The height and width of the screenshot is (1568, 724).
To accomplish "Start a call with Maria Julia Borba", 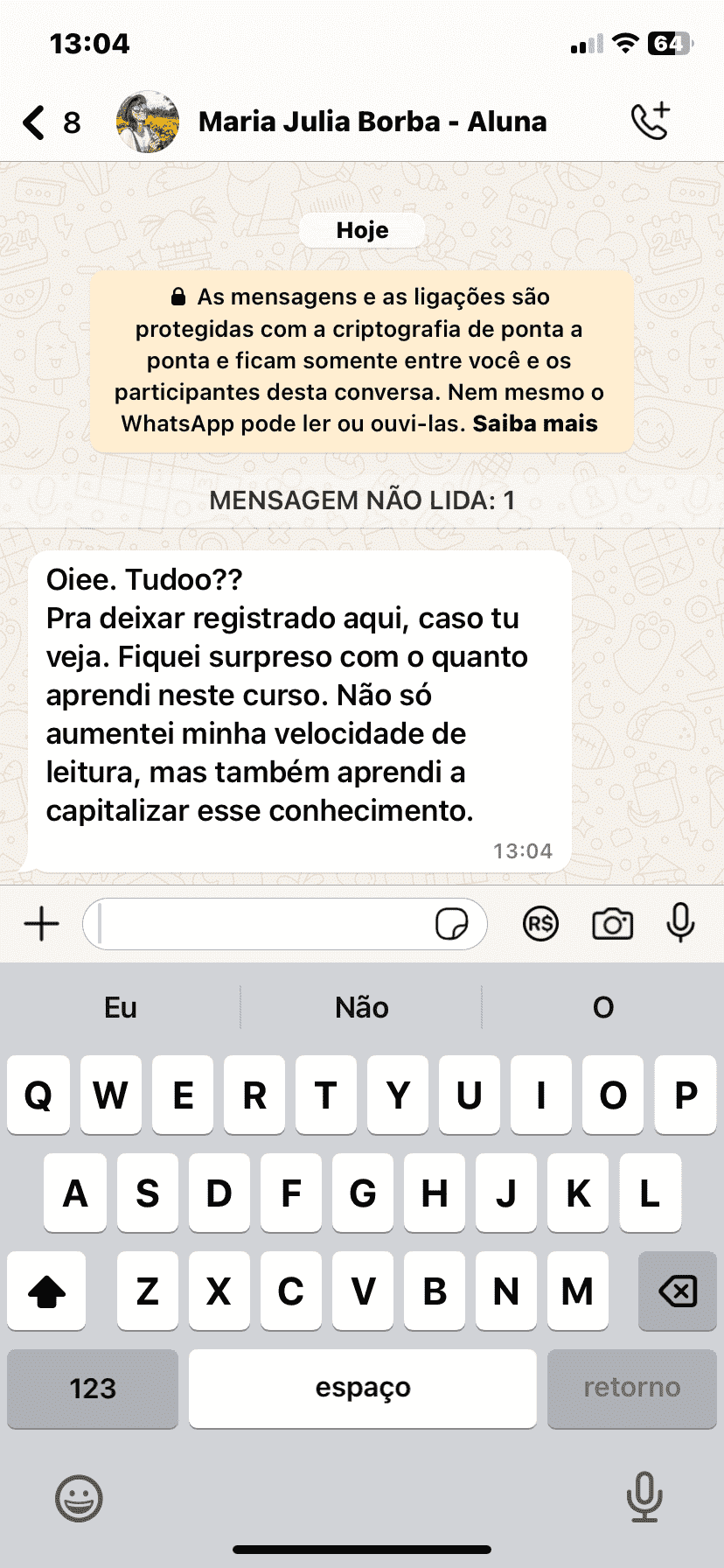I will tap(651, 122).
